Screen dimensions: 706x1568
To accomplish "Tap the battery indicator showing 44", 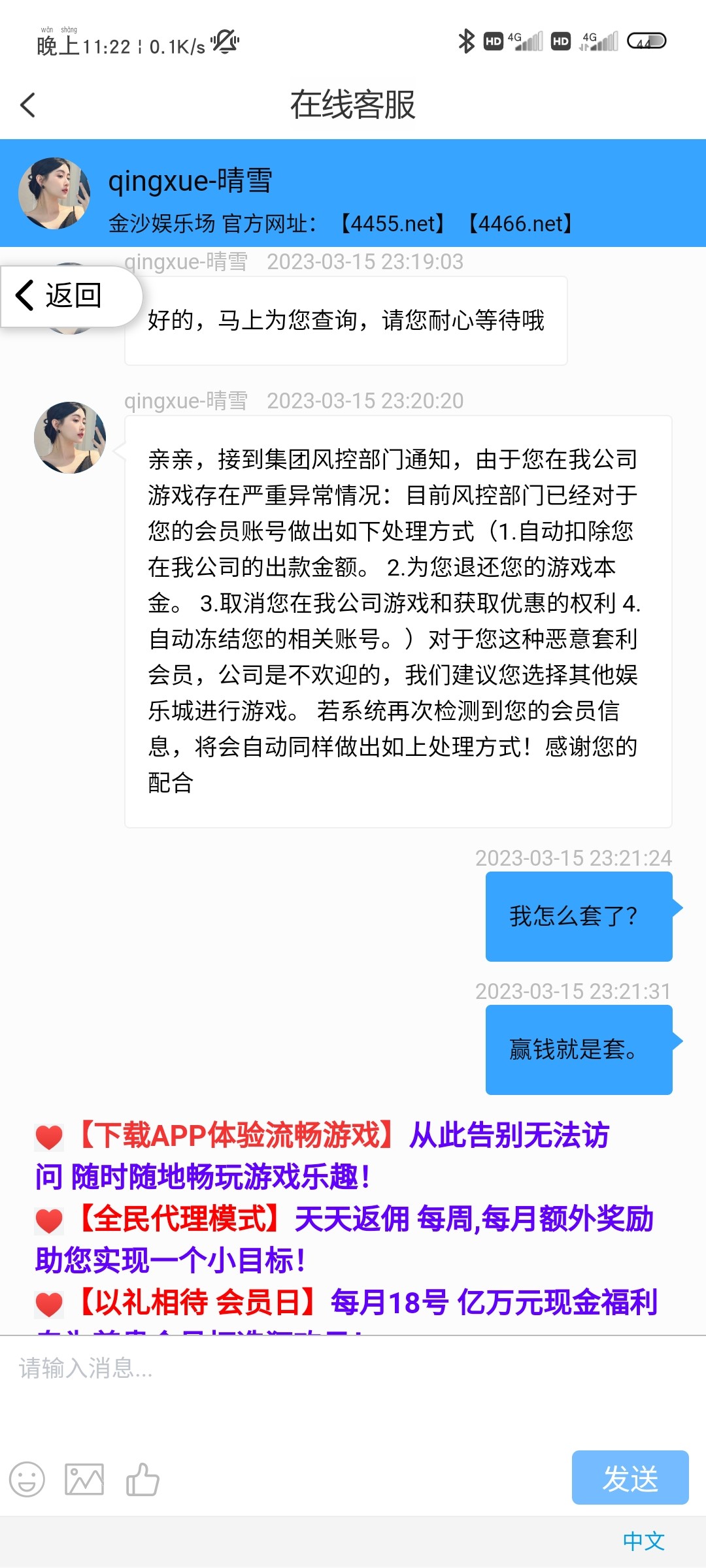I will tap(645, 41).
